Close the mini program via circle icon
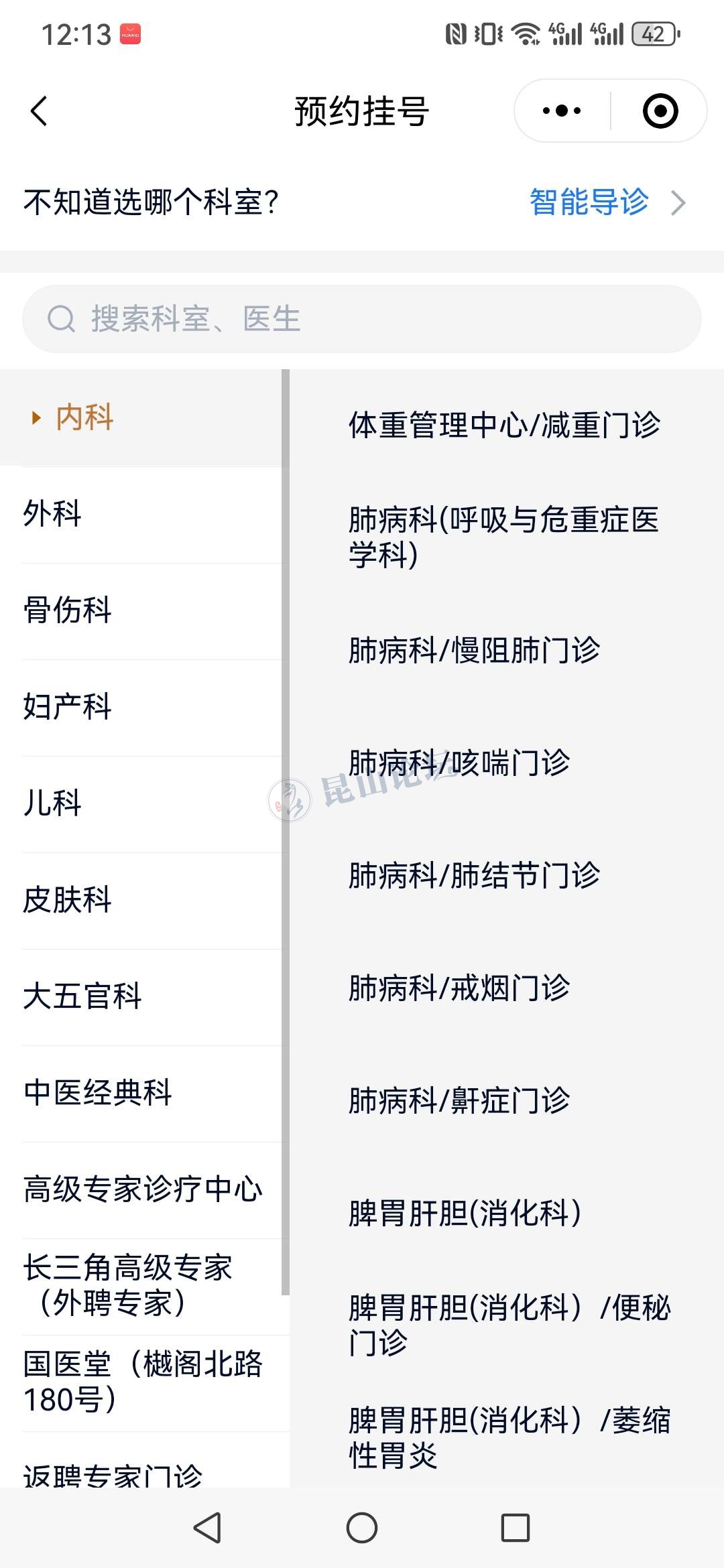The height and width of the screenshot is (1568, 724). coord(660,111)
